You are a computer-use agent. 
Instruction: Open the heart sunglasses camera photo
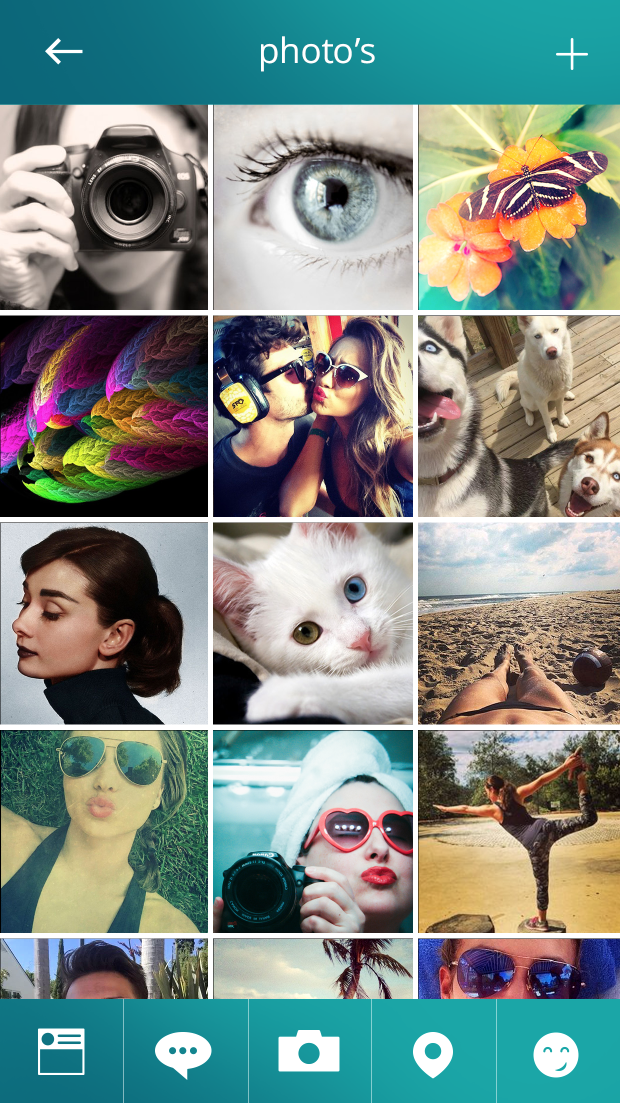tap(313, 831)
